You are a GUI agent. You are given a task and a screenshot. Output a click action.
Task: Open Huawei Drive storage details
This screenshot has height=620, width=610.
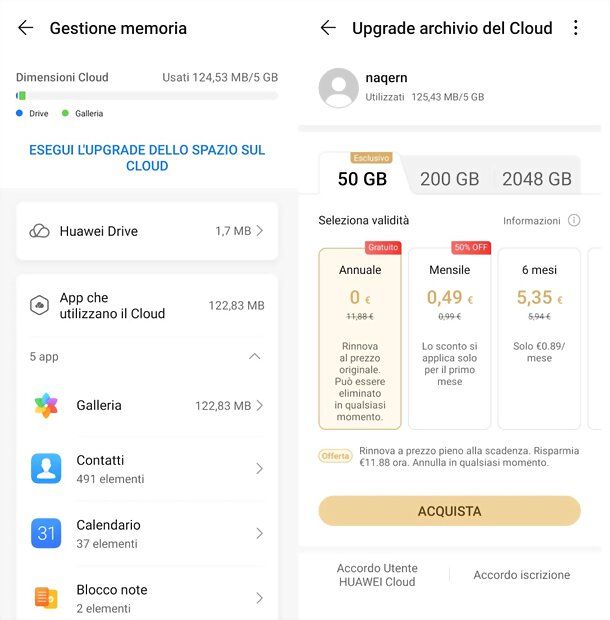147,231
